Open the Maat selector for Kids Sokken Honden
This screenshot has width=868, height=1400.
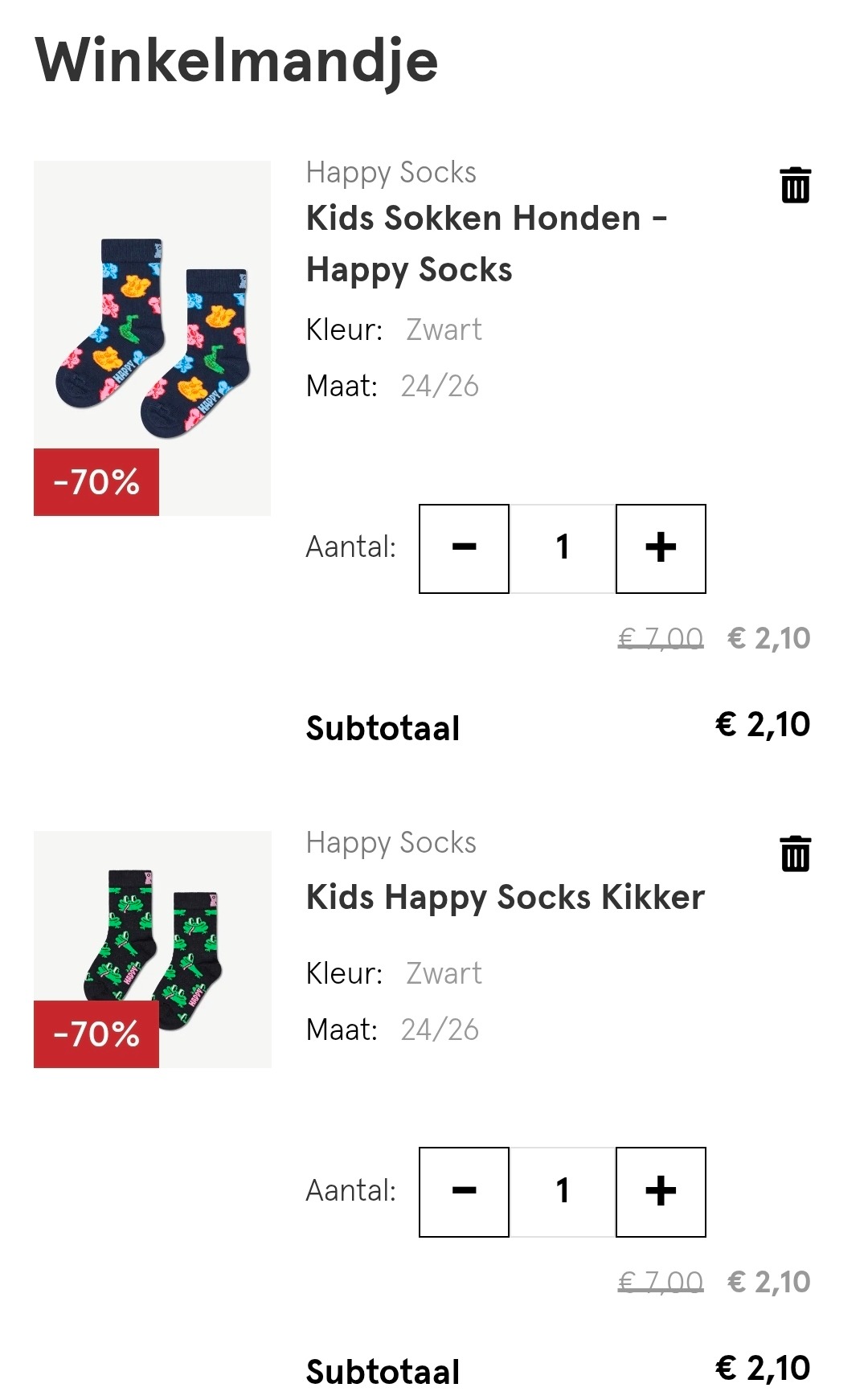(341, 386)
